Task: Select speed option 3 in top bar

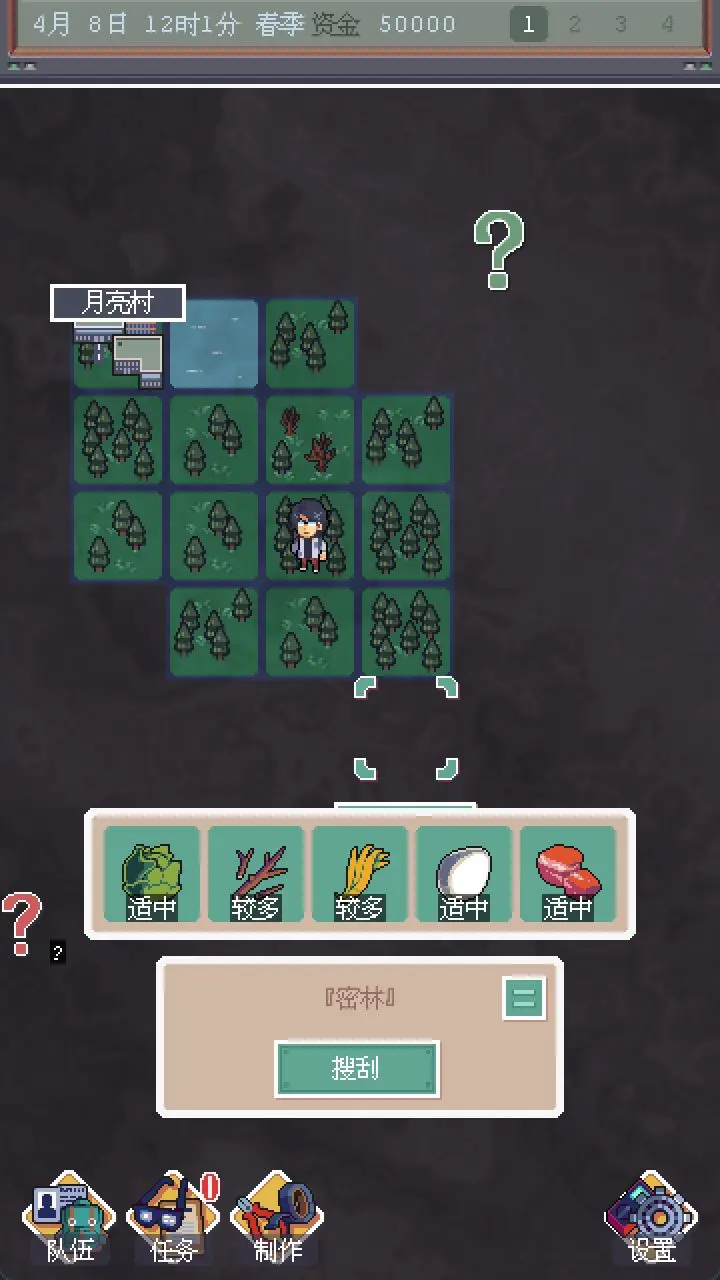Action: point(621,25)
